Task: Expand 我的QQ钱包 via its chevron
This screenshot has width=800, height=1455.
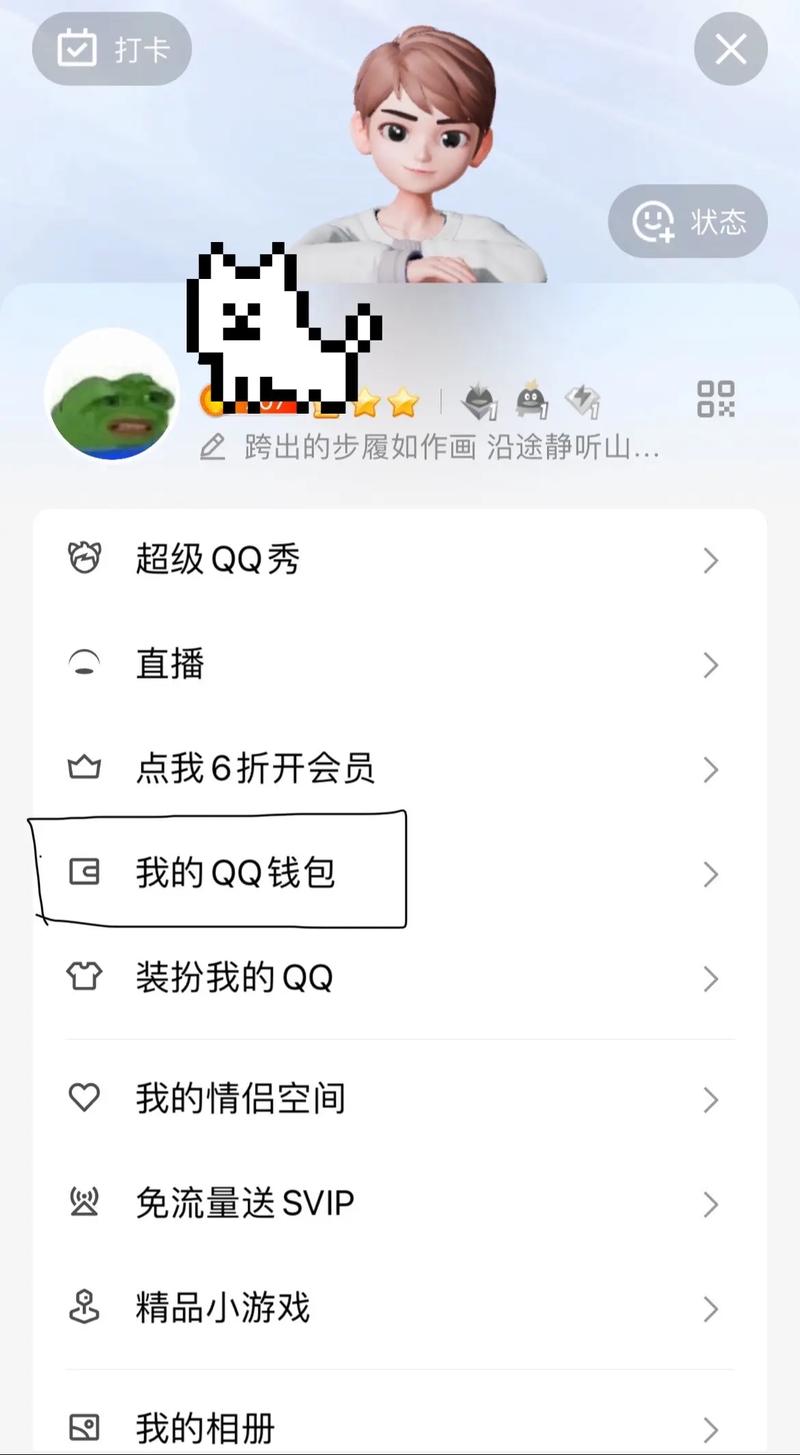Action: coord(711,874)
